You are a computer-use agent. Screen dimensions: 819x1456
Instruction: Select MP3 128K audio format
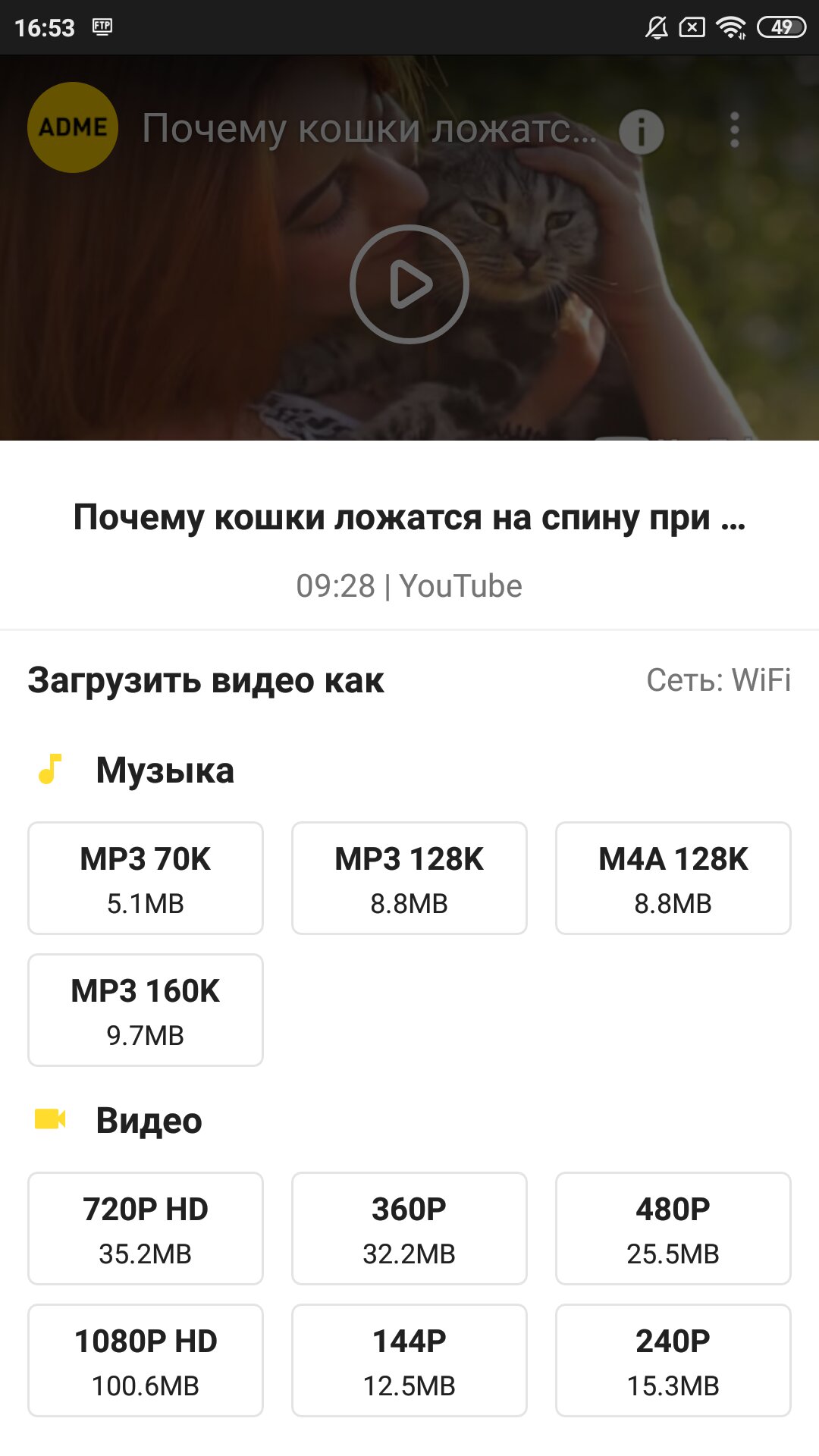pos(409,878)
